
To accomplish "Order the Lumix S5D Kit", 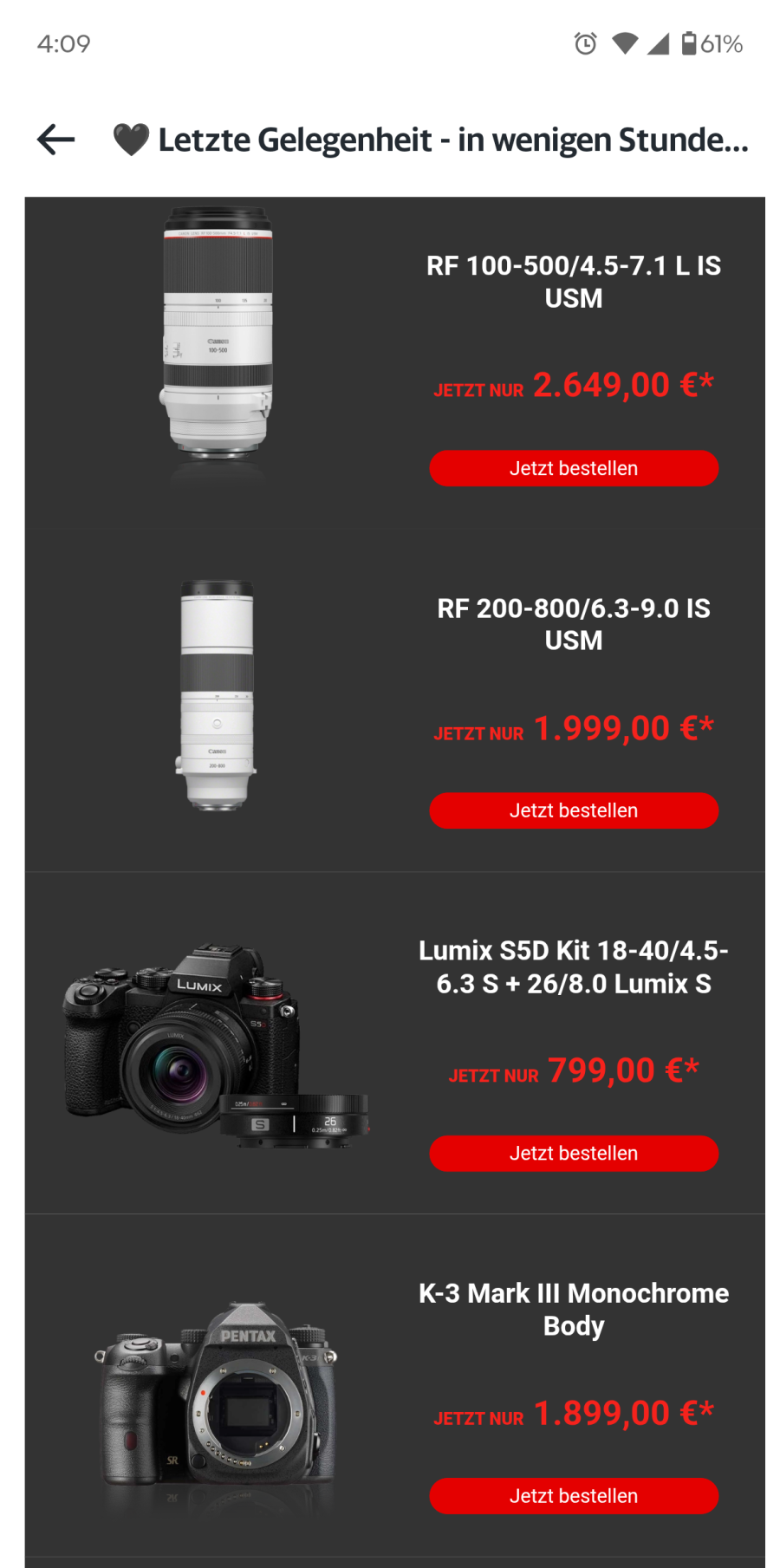I will click(573, 1153).
